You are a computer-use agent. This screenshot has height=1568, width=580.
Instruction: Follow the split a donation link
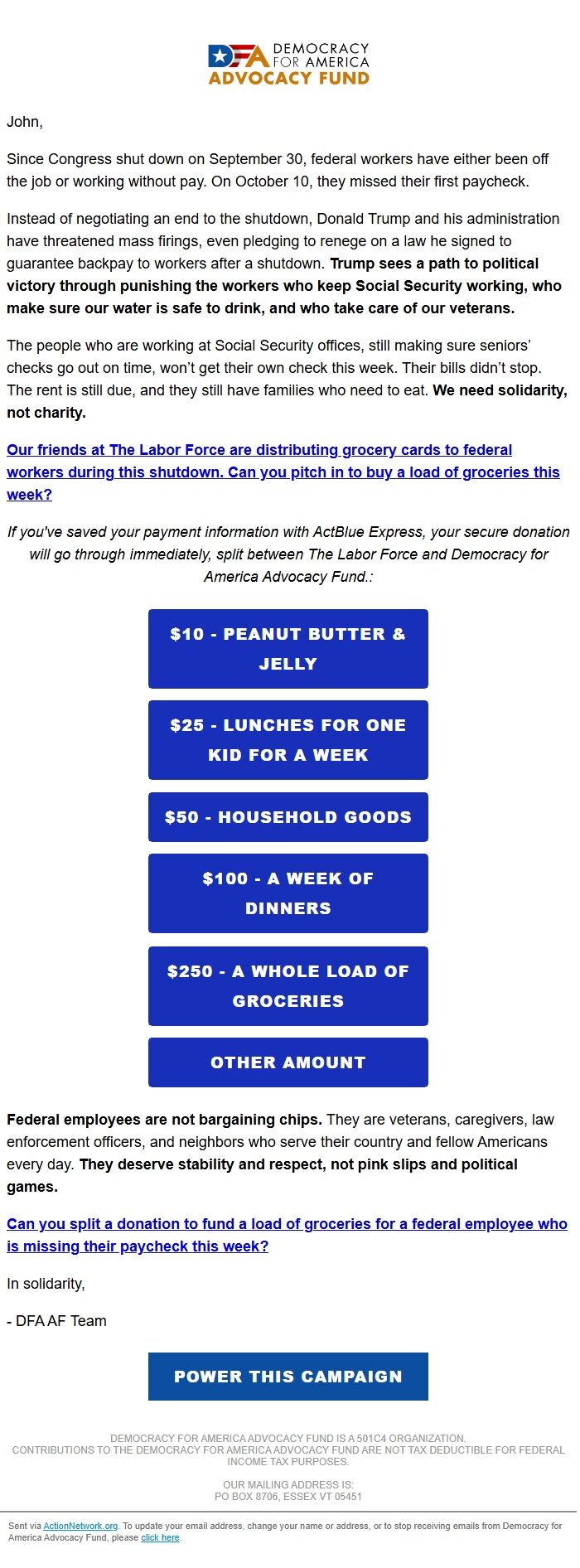click(286, 1223)
